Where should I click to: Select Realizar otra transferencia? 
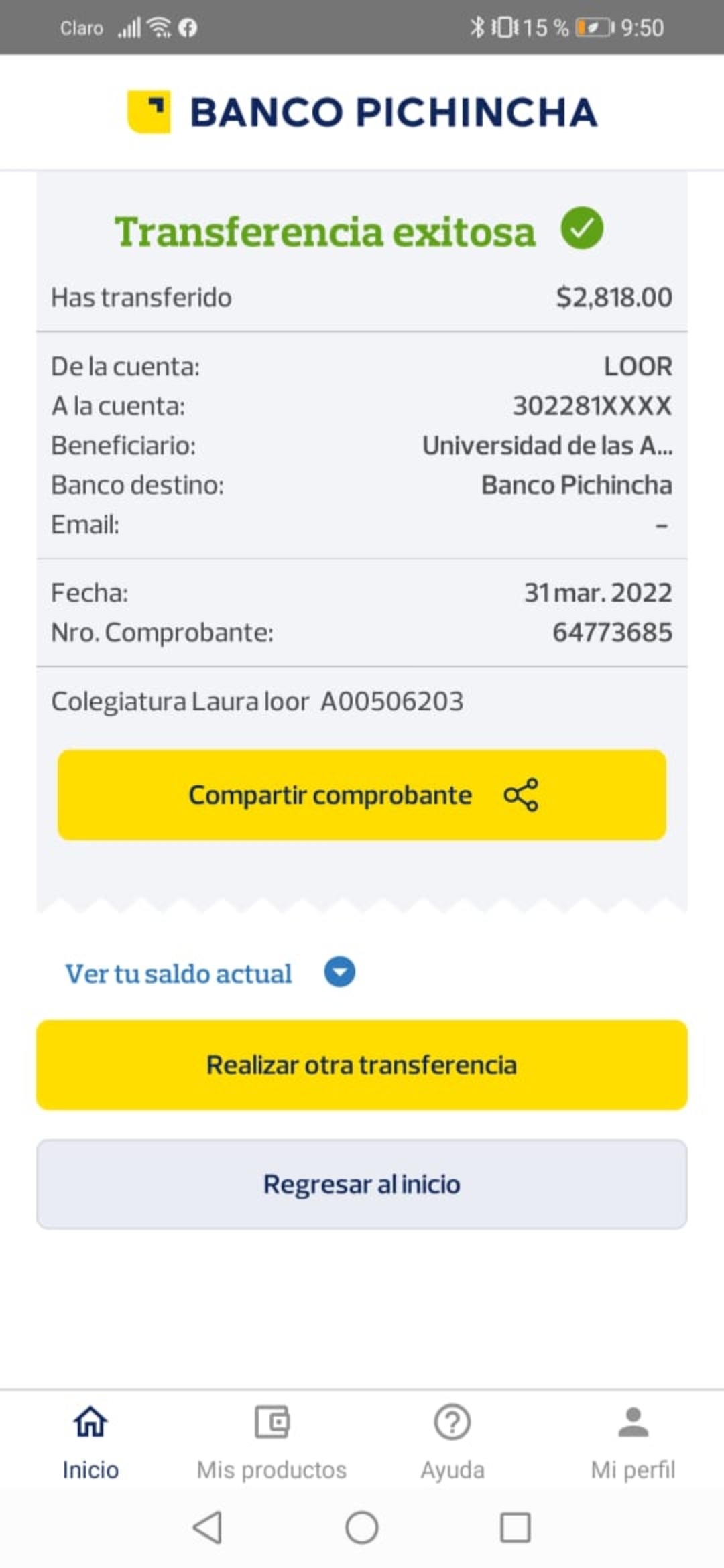[x=362, y=1065]
